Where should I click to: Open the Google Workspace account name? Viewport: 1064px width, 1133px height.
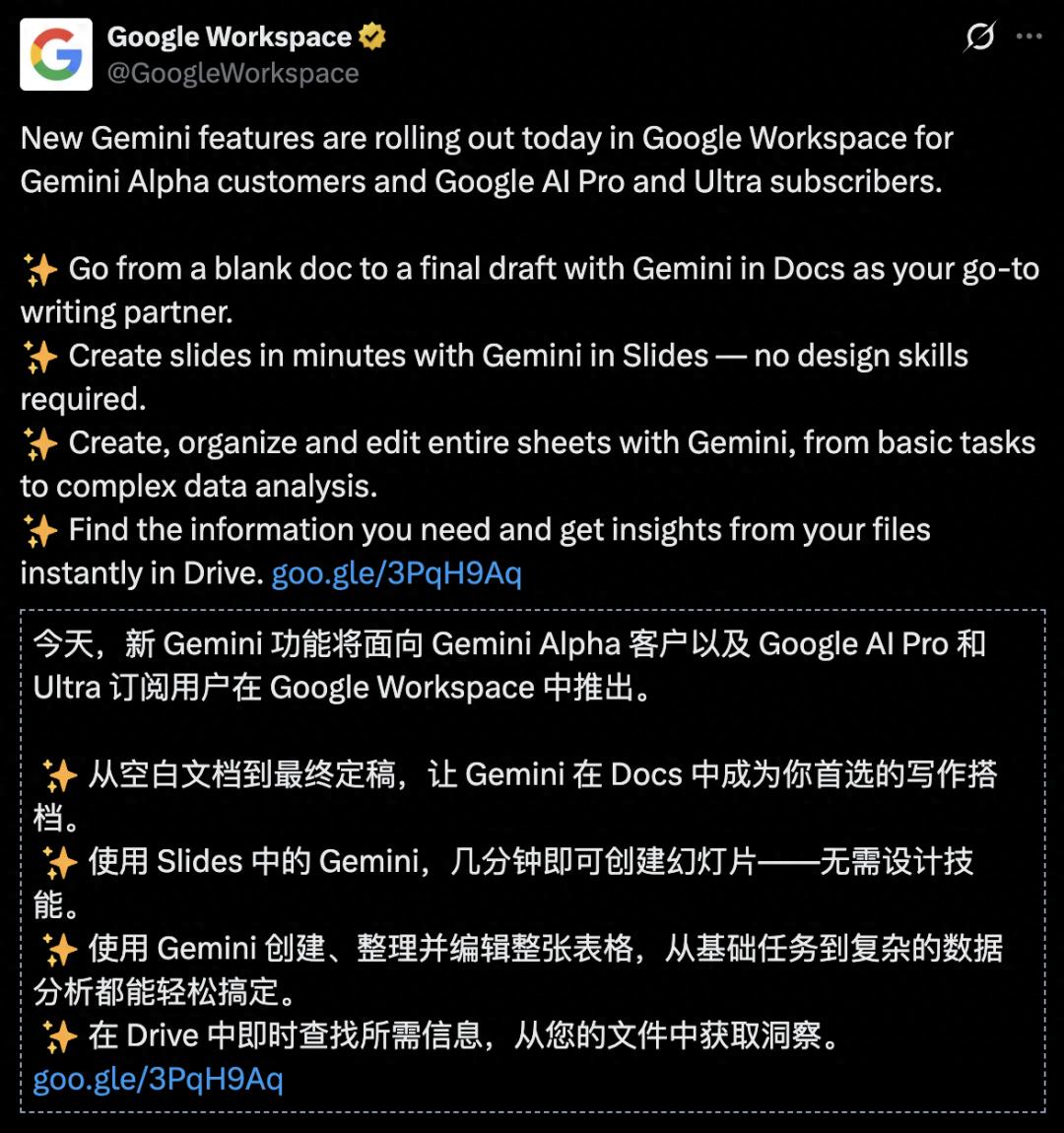(x=229, y=36)
